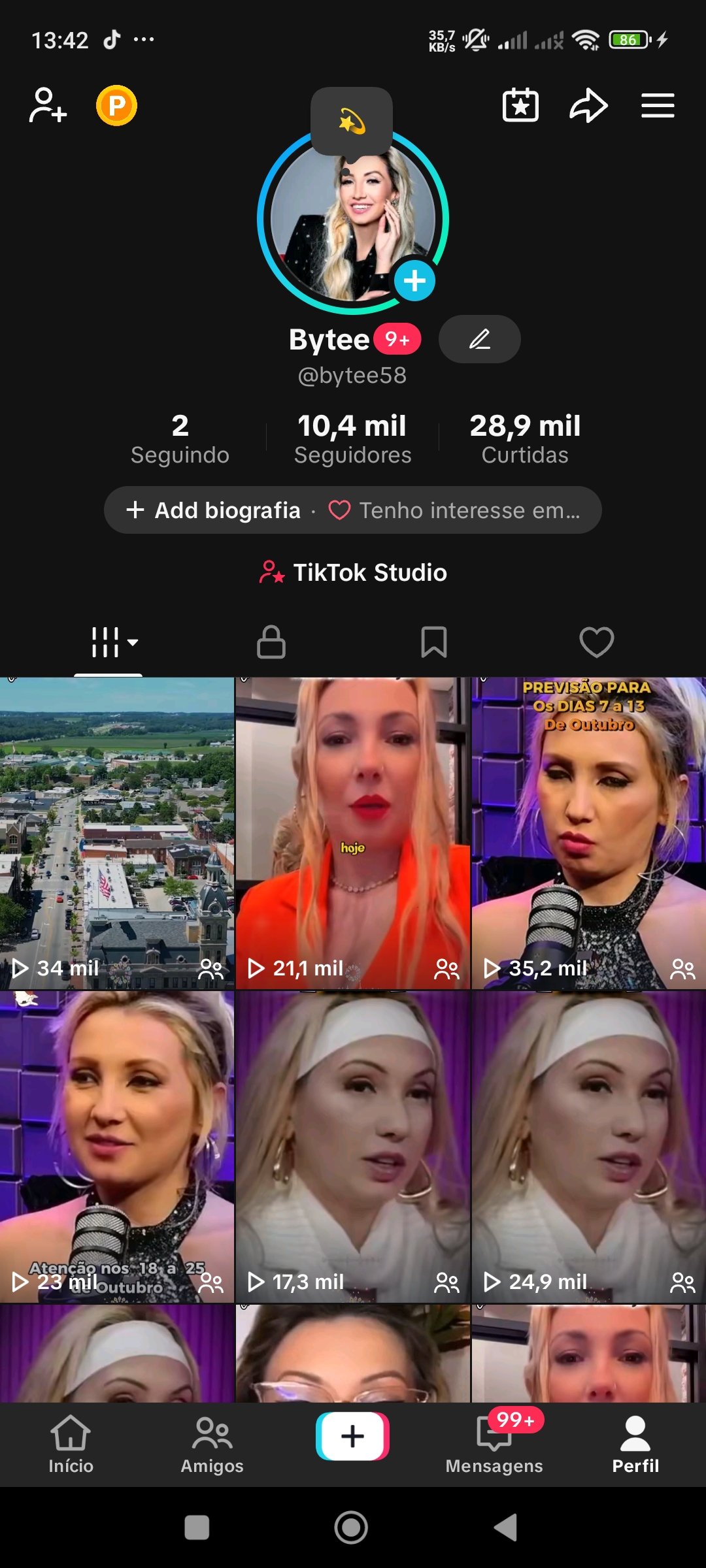
Task: Open the video with 35,2 mil views
Action: coord(588,833)
